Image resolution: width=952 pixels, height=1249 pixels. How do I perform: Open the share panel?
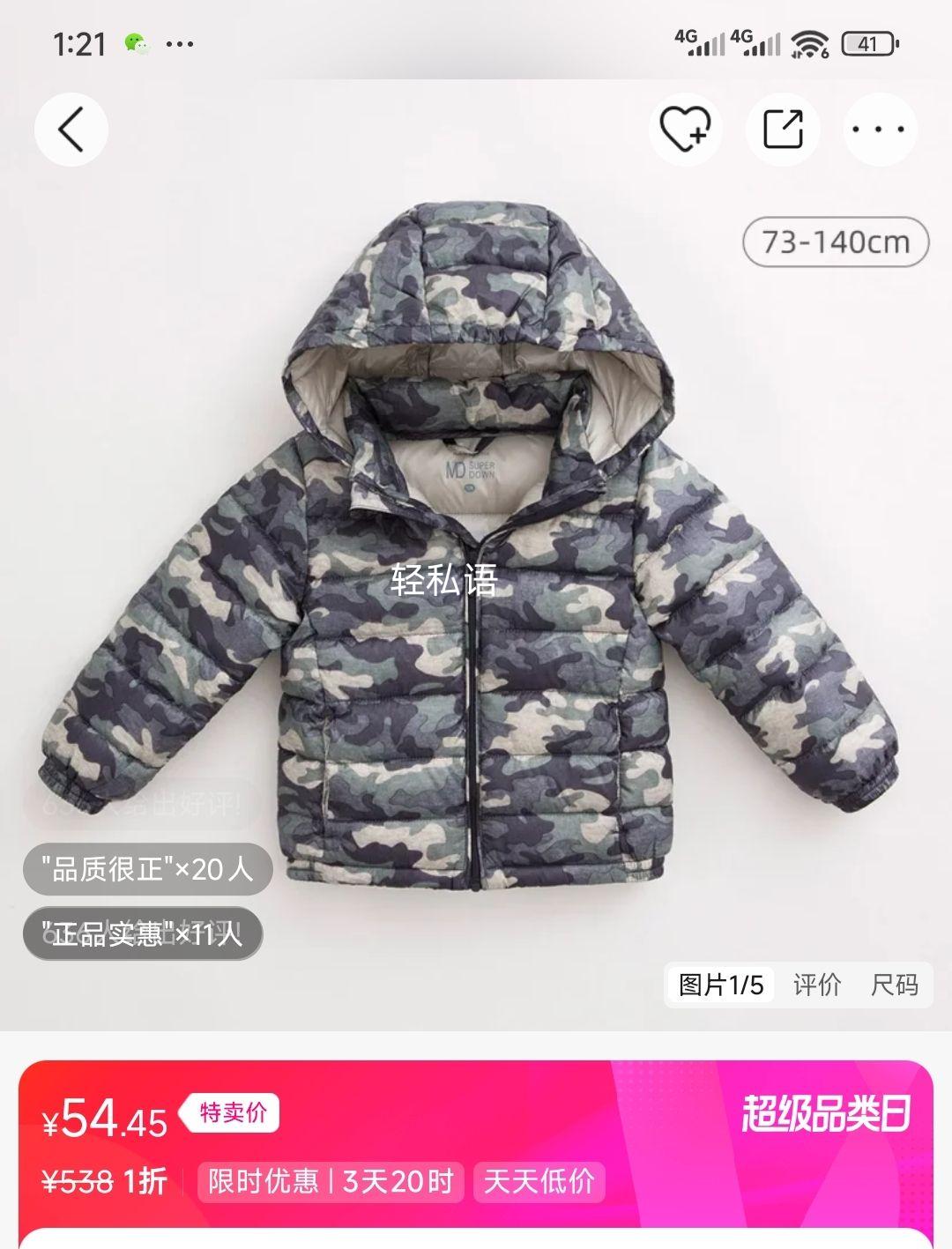782,129
